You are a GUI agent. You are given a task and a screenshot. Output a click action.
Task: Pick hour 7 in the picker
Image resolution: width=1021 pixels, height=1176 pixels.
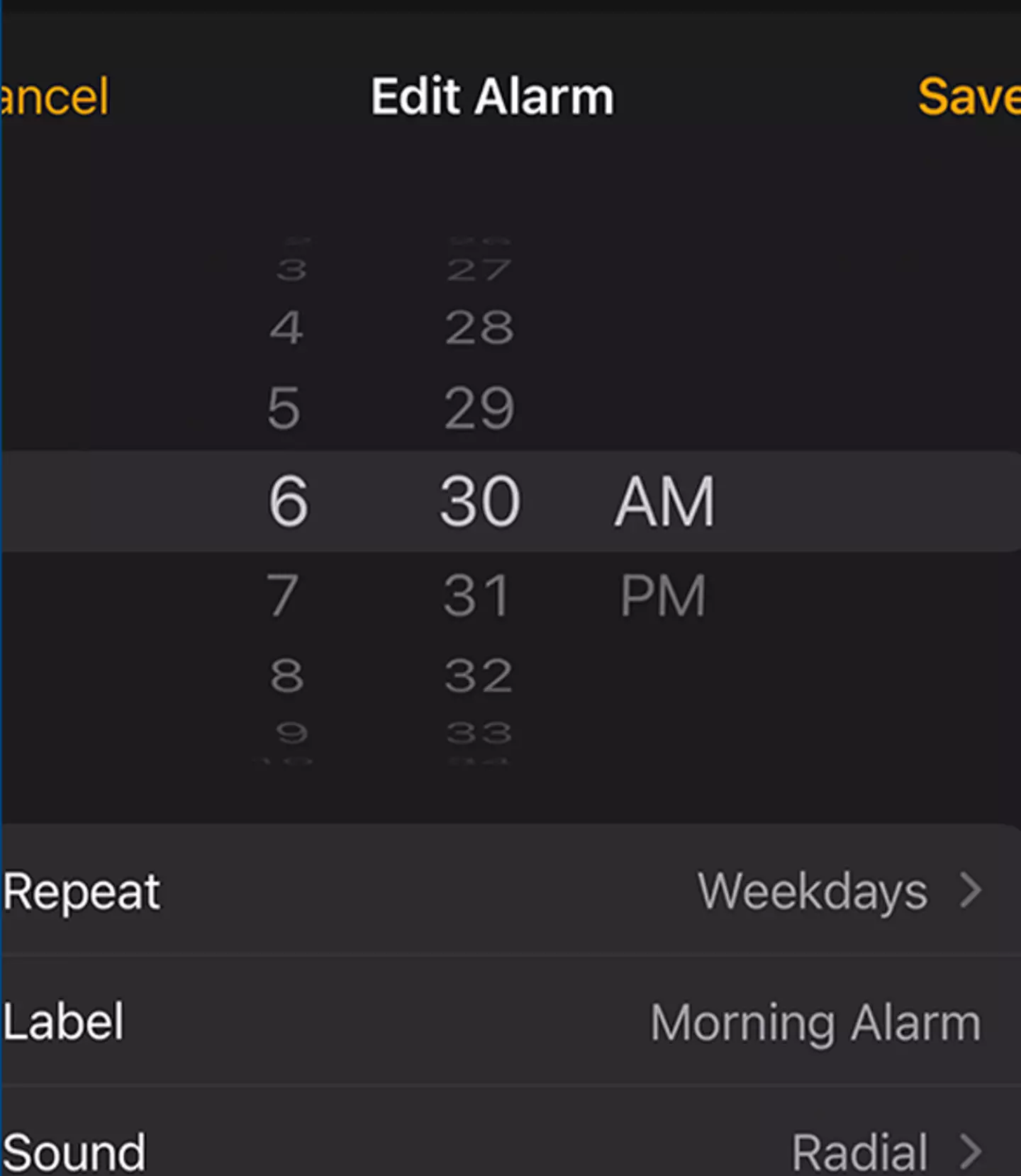(x=284, y=595)
